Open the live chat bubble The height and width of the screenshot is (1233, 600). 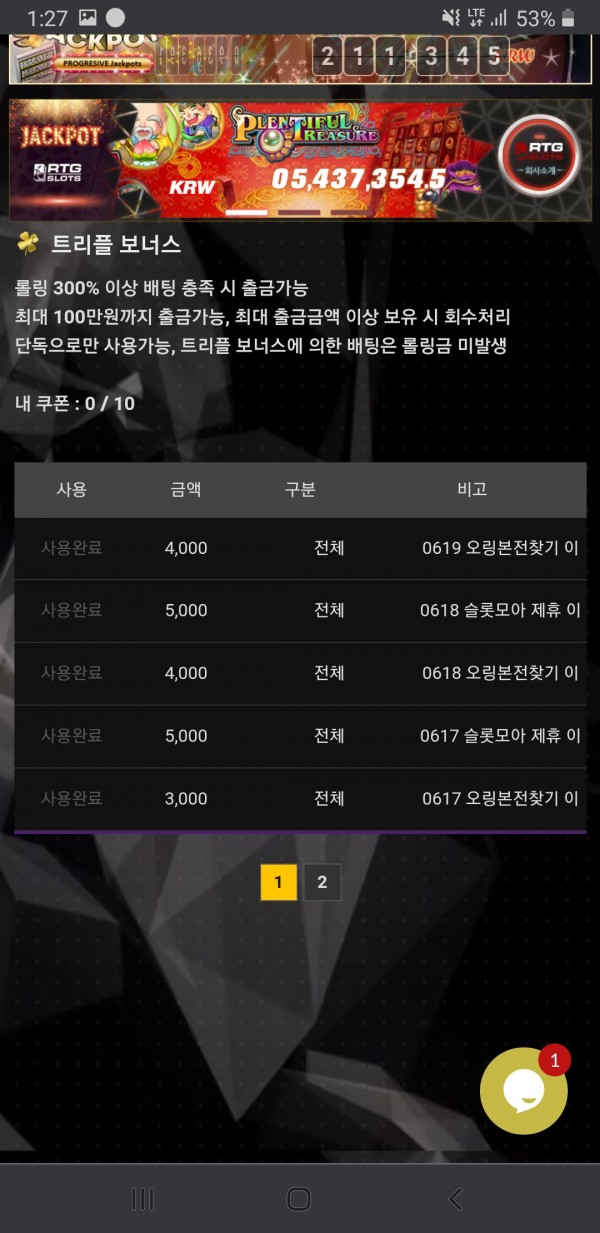point(524,1091)
